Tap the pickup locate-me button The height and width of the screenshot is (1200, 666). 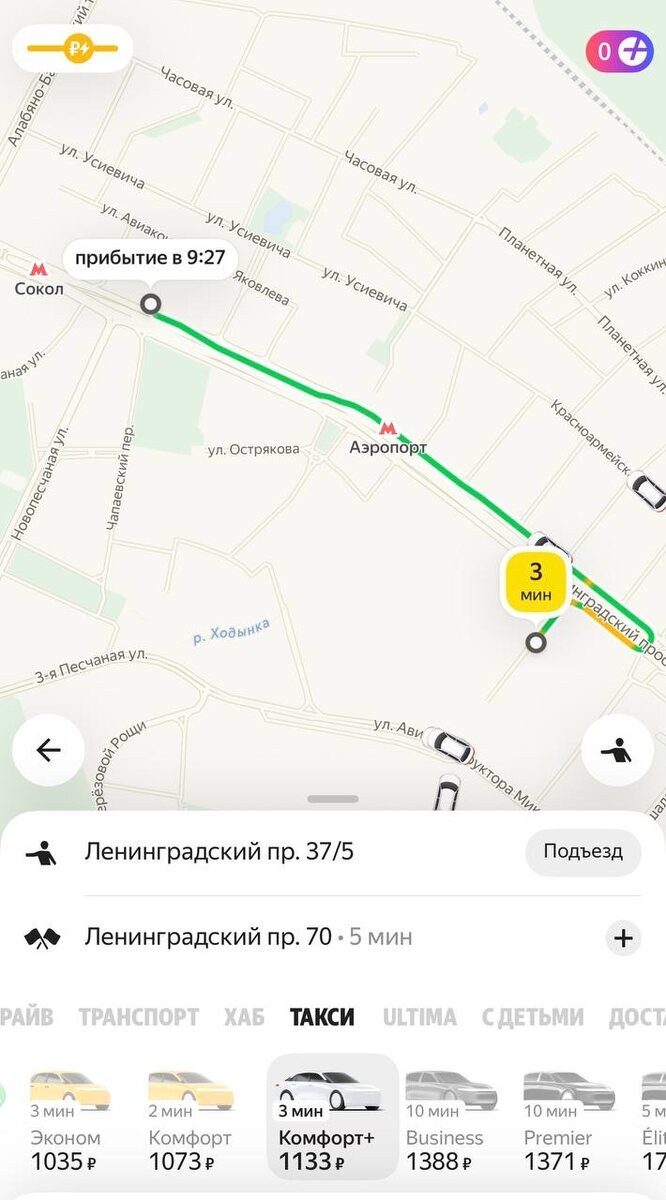pyautogui.click(x=617, y=750)
